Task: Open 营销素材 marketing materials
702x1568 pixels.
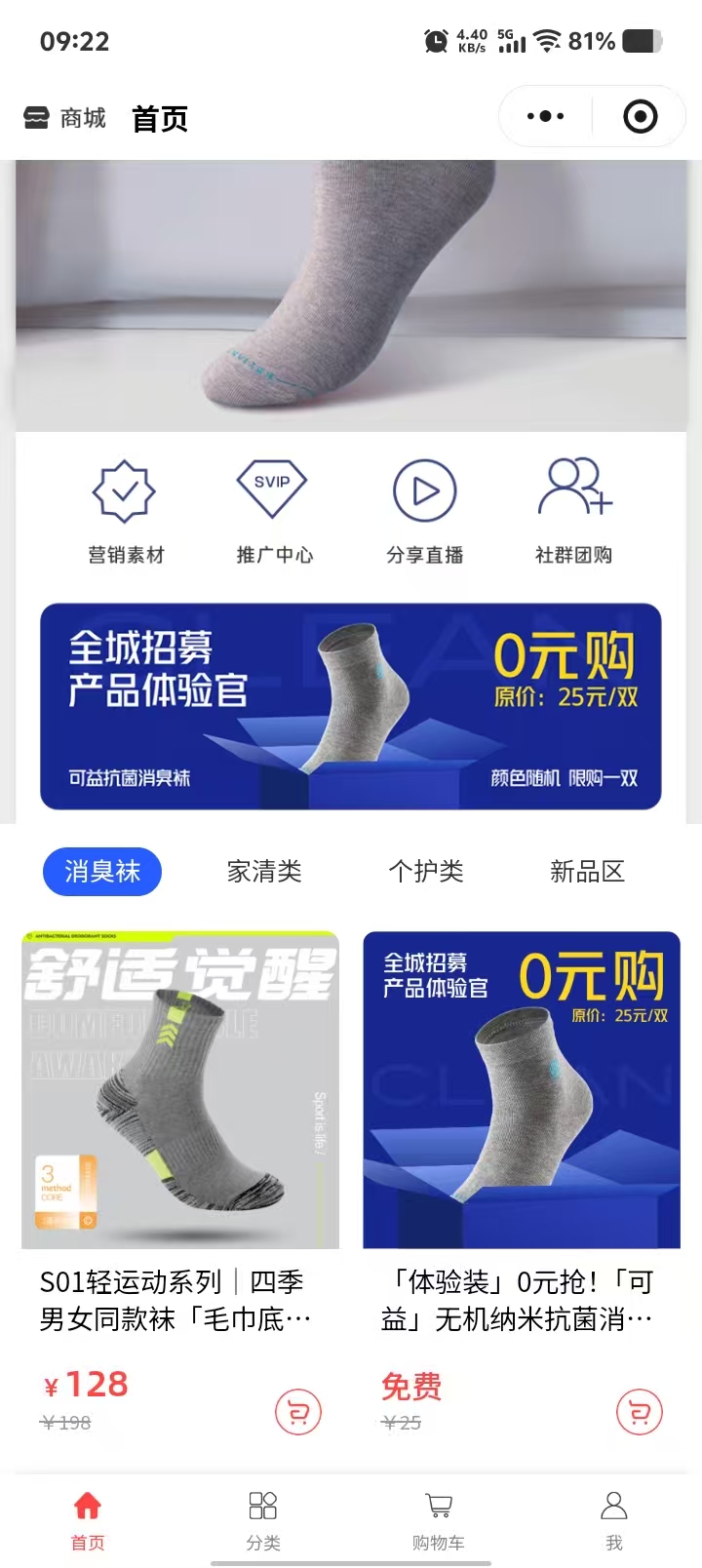Action: [x=125, y=511]
